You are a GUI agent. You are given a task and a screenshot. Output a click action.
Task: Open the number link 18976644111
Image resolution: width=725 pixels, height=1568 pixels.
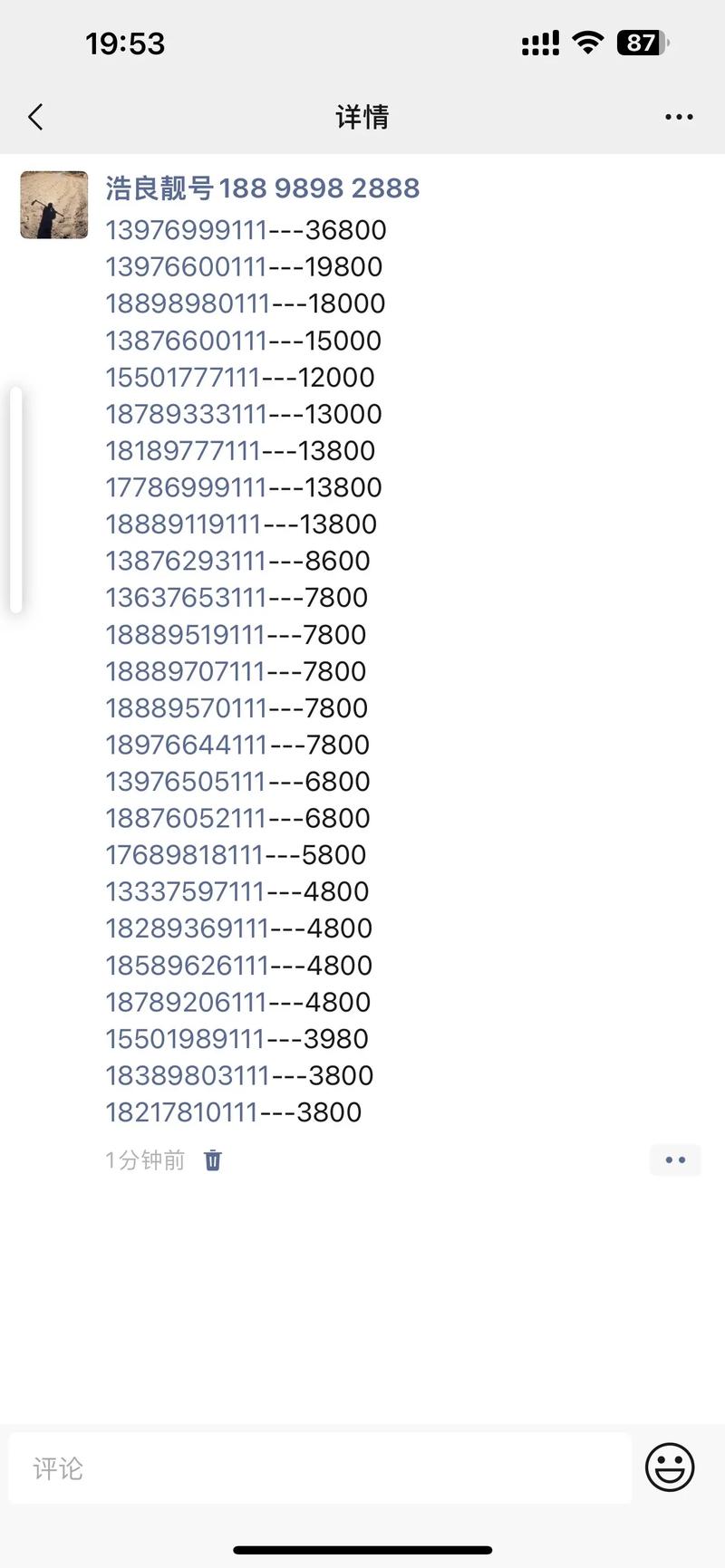[187, 745]
